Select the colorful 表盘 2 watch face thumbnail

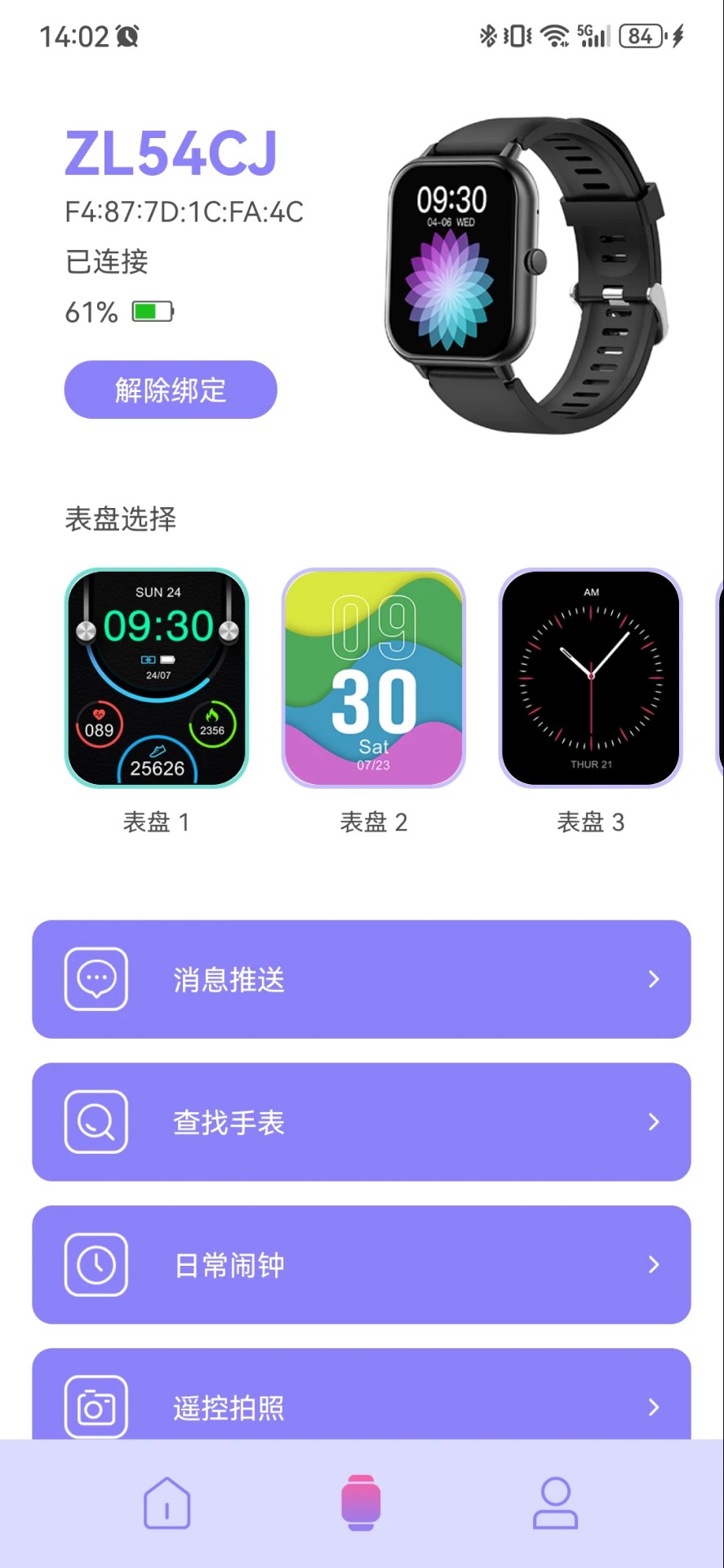point(374,678)
